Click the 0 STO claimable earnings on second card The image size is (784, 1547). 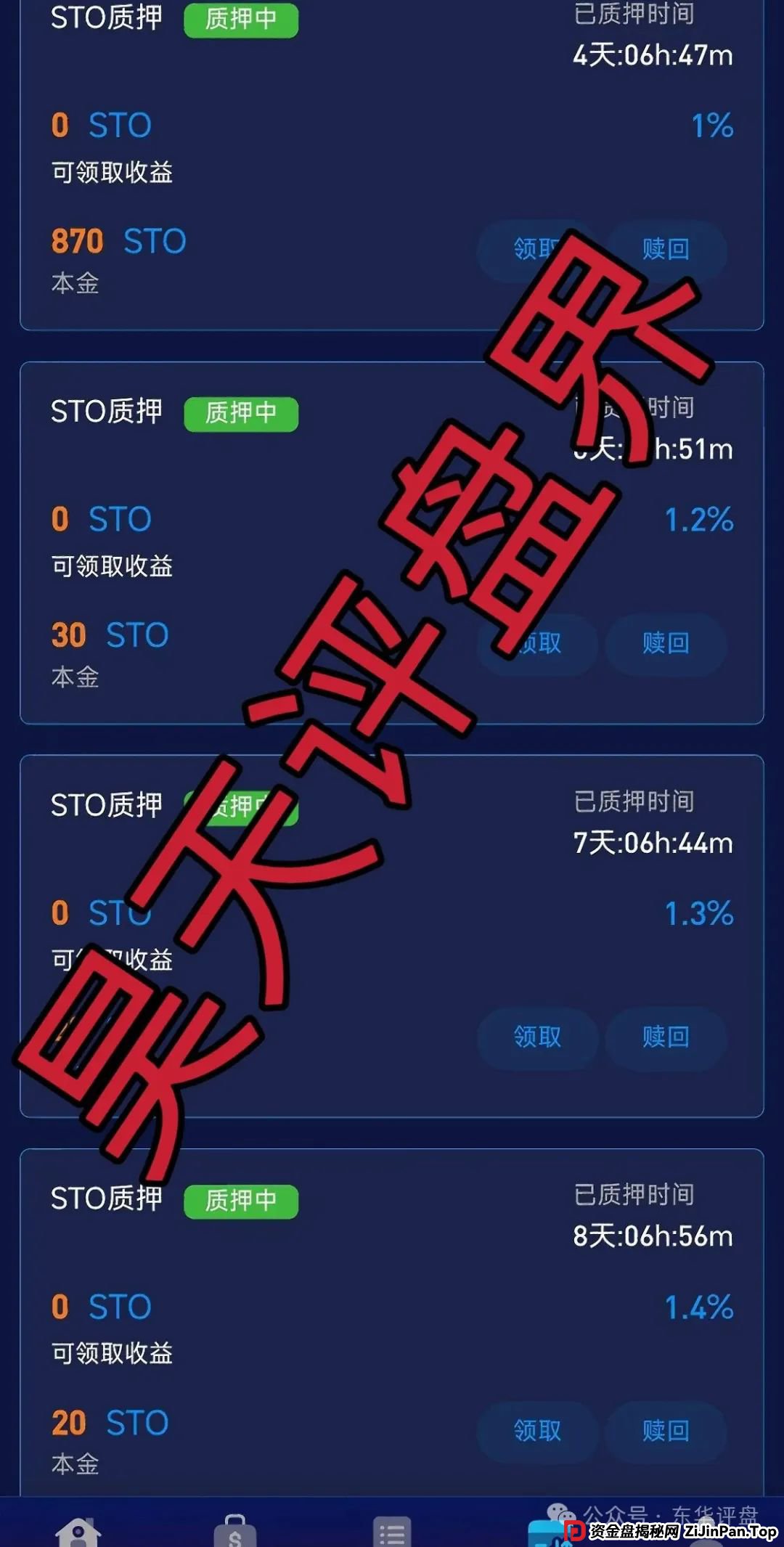coord(99,519)
